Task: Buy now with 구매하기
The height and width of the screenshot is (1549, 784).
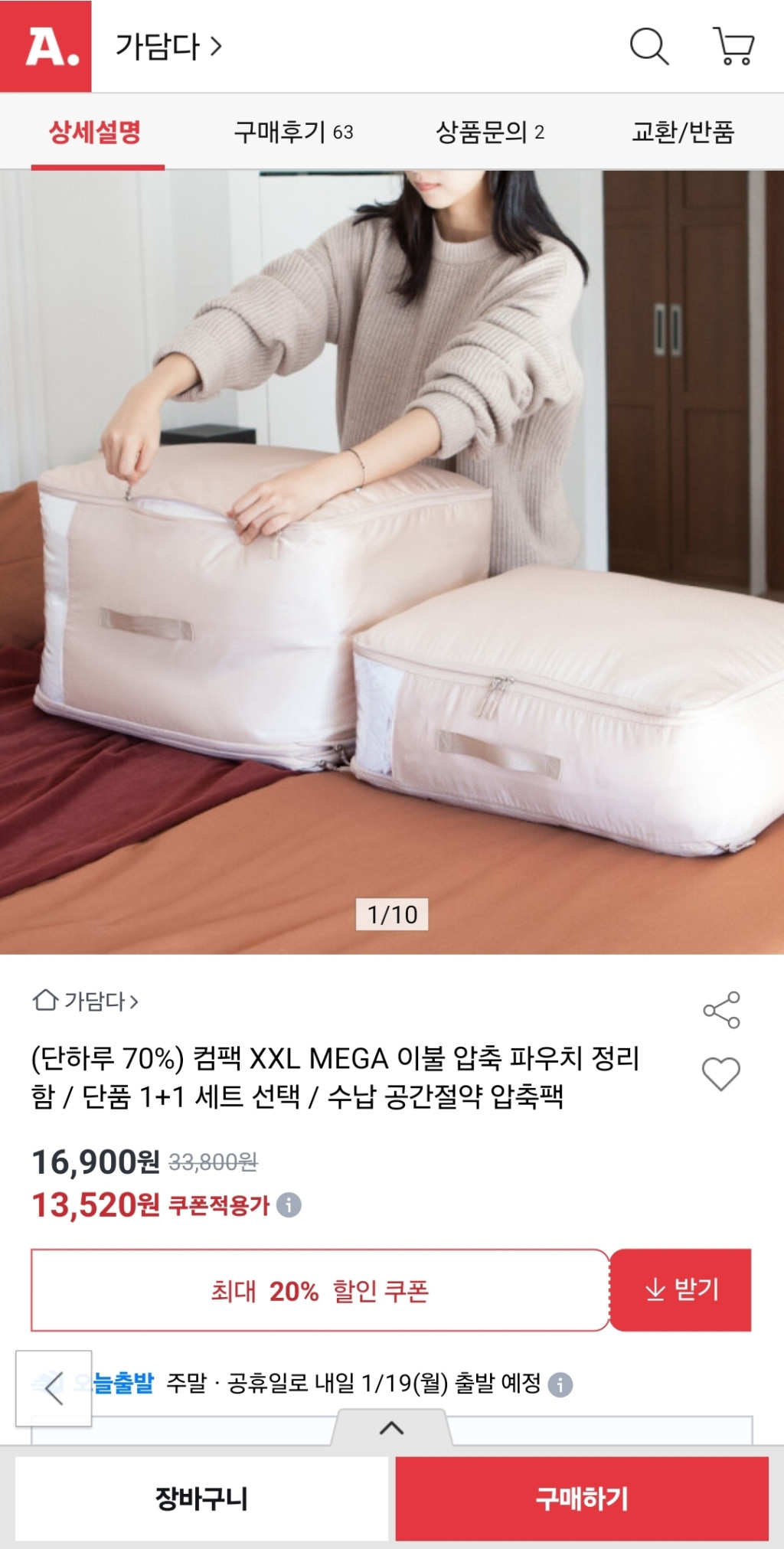Action: [582, 1498]
